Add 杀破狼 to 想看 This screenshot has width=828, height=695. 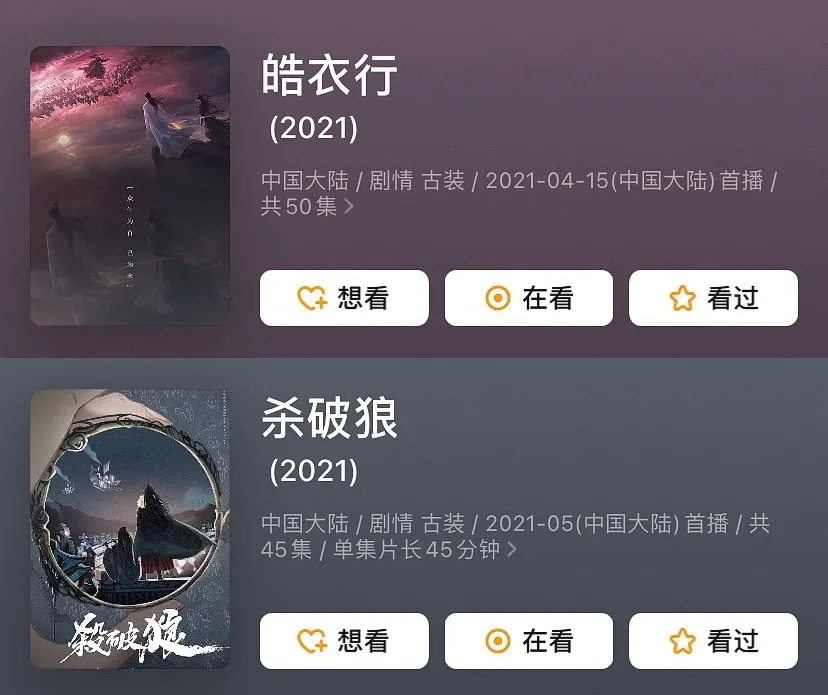(344, 641)
